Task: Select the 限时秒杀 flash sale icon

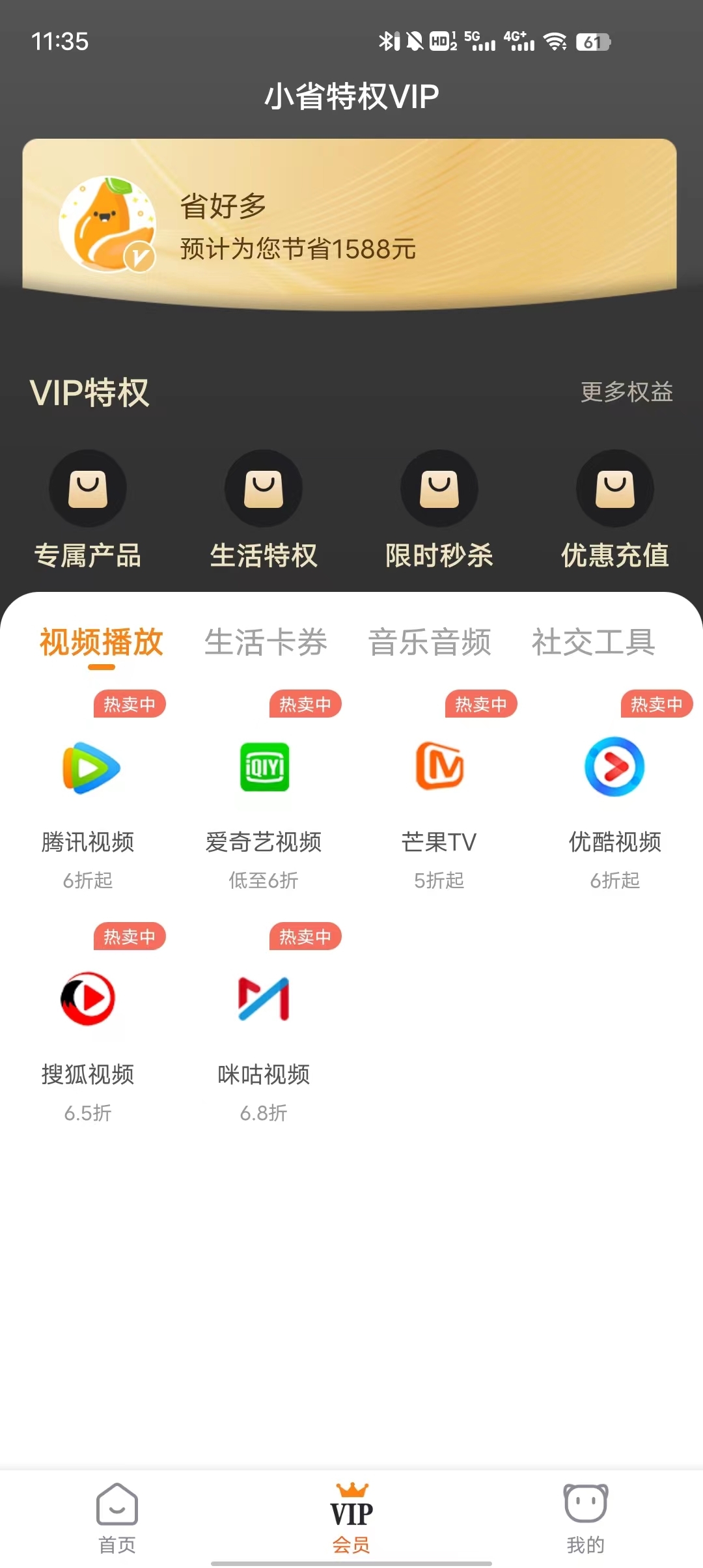Action: (439, 488)
